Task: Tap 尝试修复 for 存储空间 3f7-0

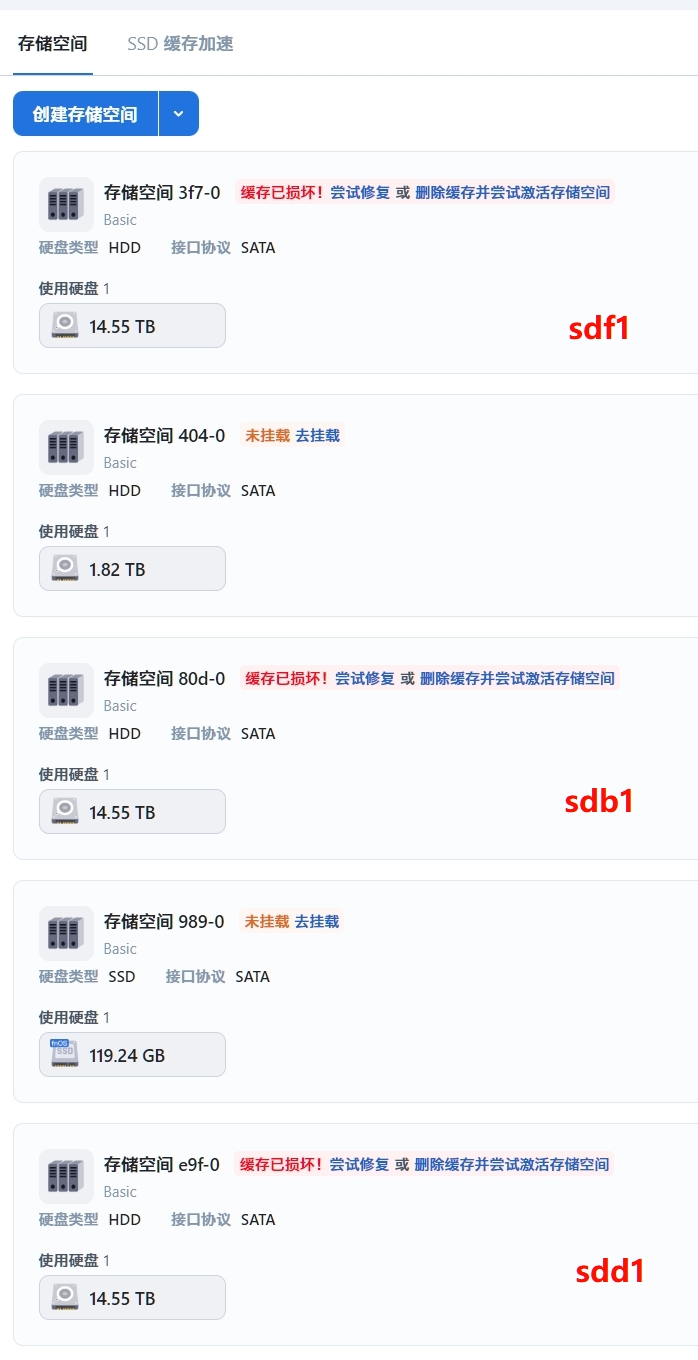Action: pos(360,192)
